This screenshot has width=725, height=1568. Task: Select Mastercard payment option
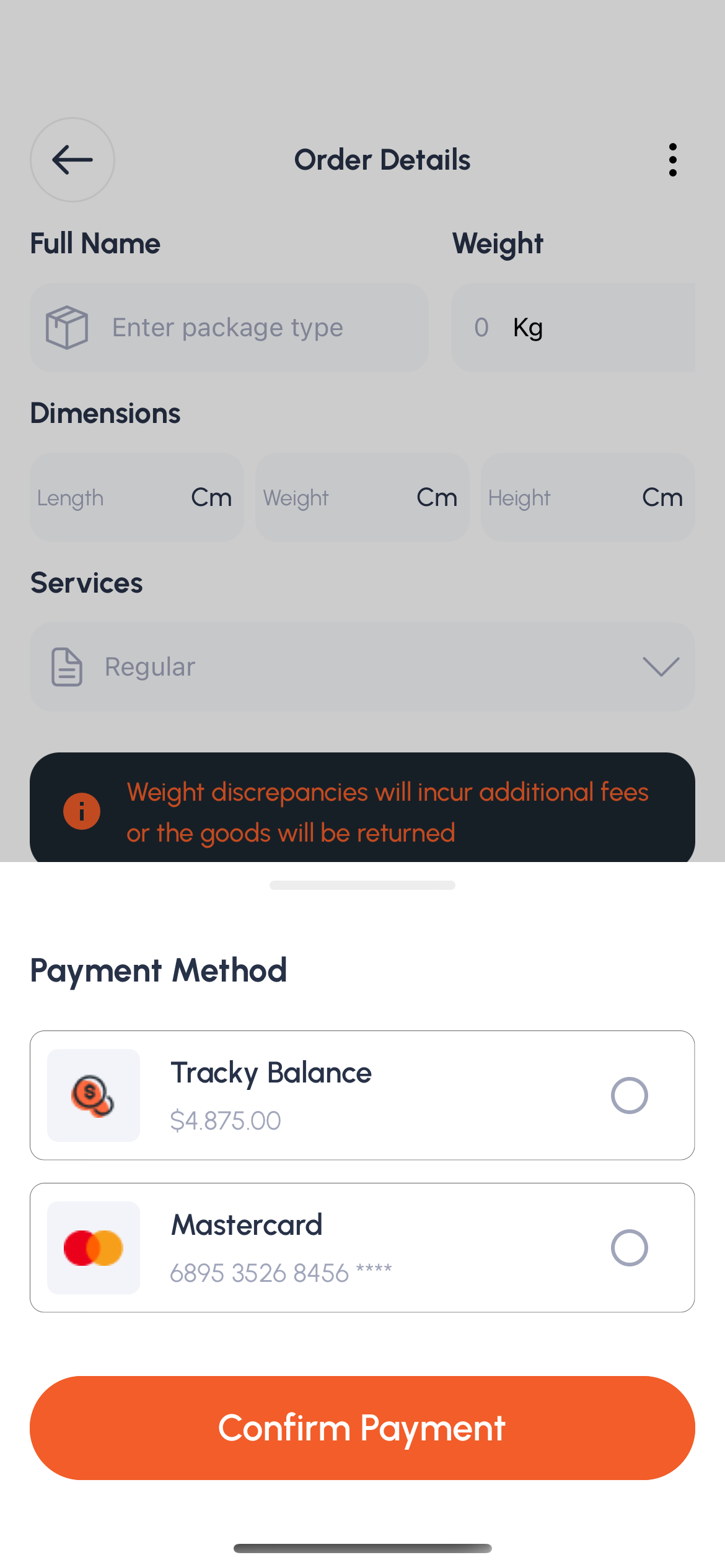tap(629, 1247)
